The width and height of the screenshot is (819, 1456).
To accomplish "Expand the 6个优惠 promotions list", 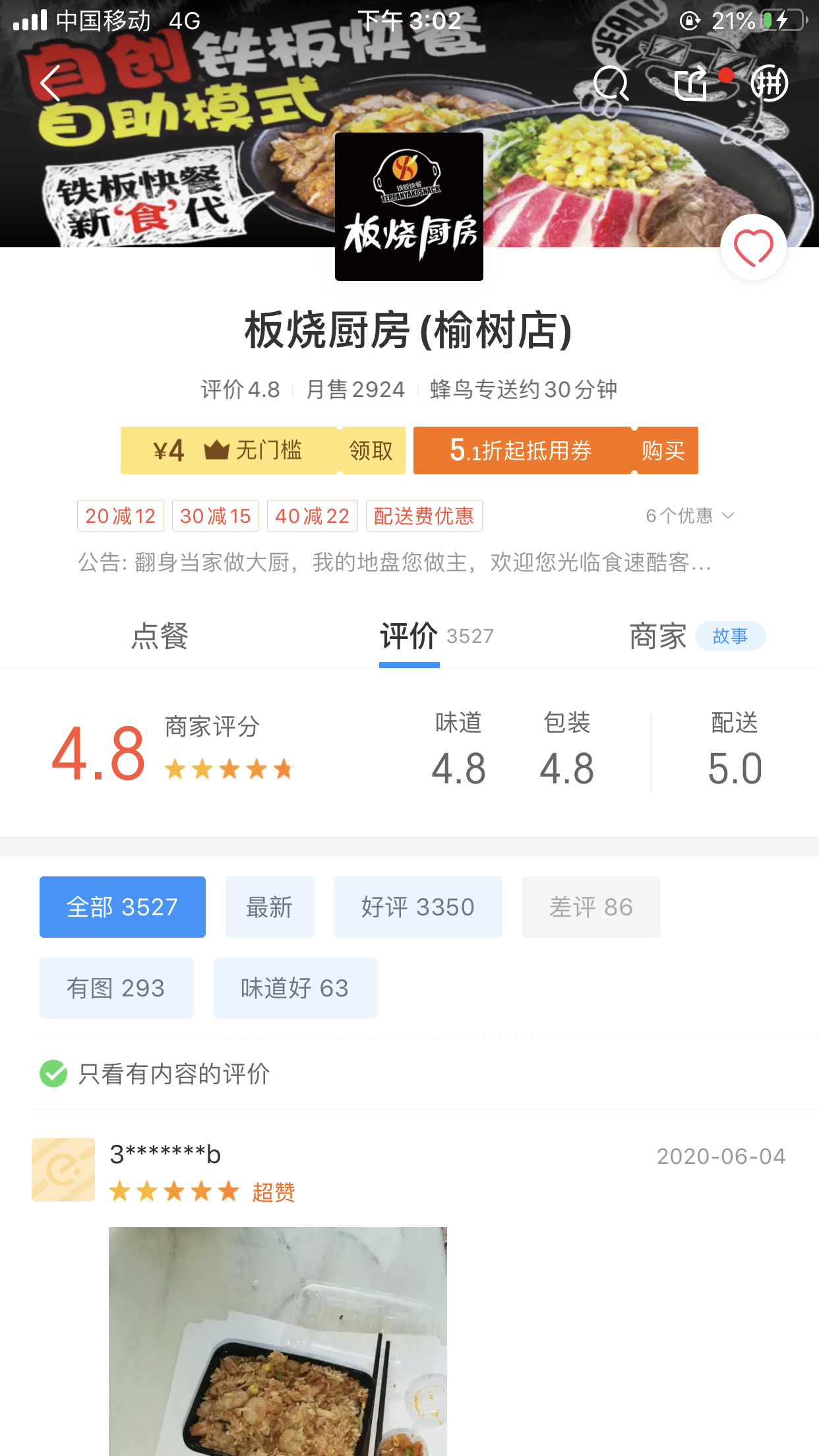I will tap(690, 516).
